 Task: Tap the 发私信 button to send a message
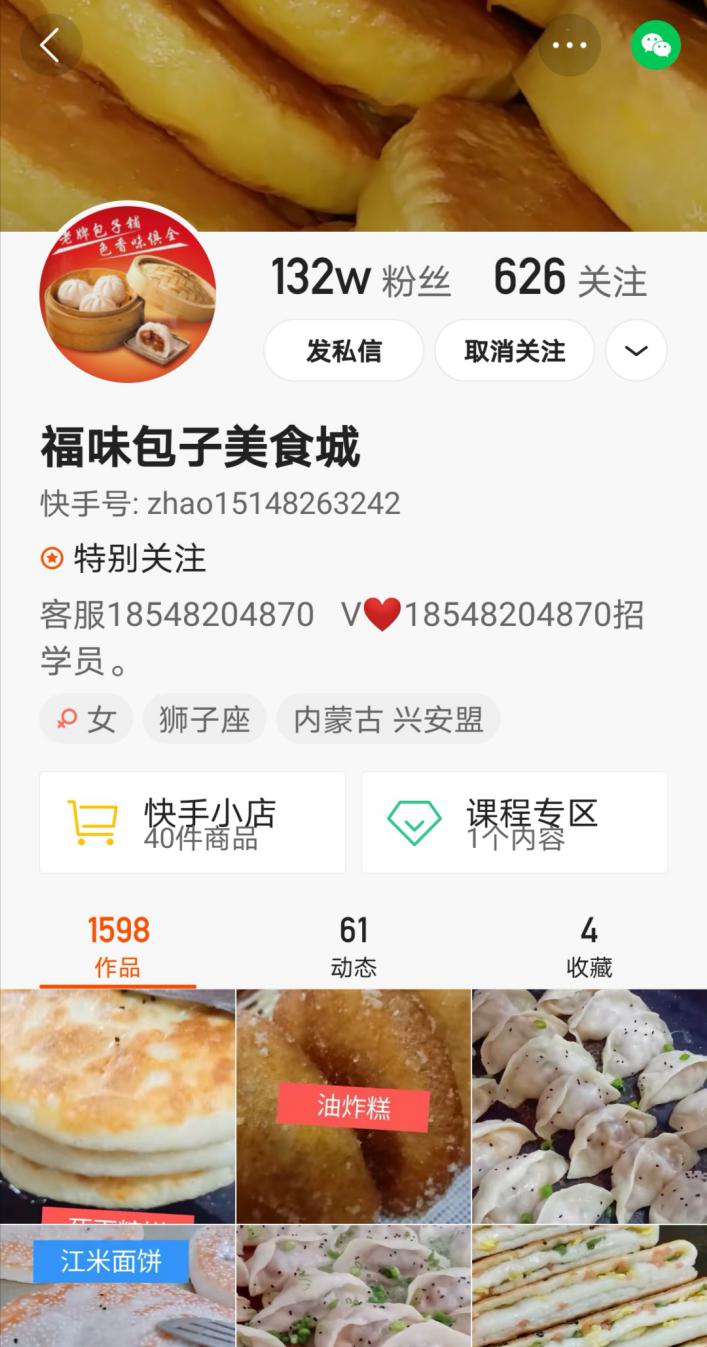[x=343, y=351]
